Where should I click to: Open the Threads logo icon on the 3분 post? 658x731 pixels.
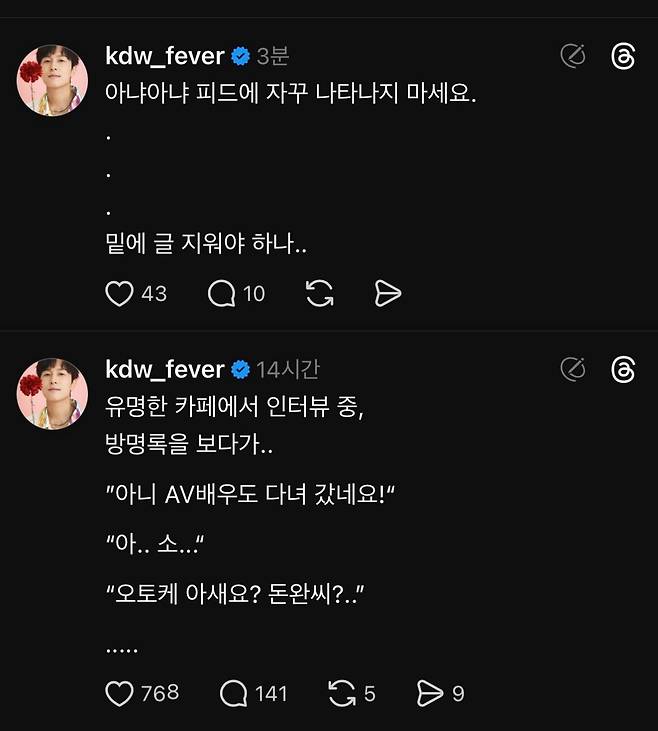(623, 56)
